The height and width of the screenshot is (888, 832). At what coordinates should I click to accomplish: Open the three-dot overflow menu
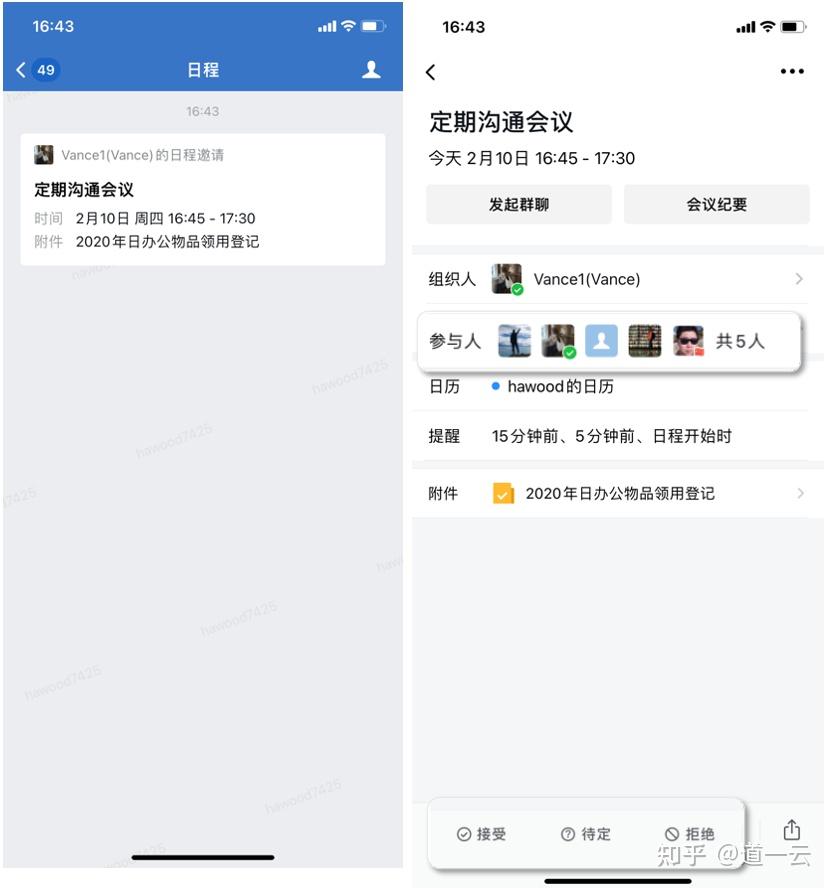click(x=792, y=72)
